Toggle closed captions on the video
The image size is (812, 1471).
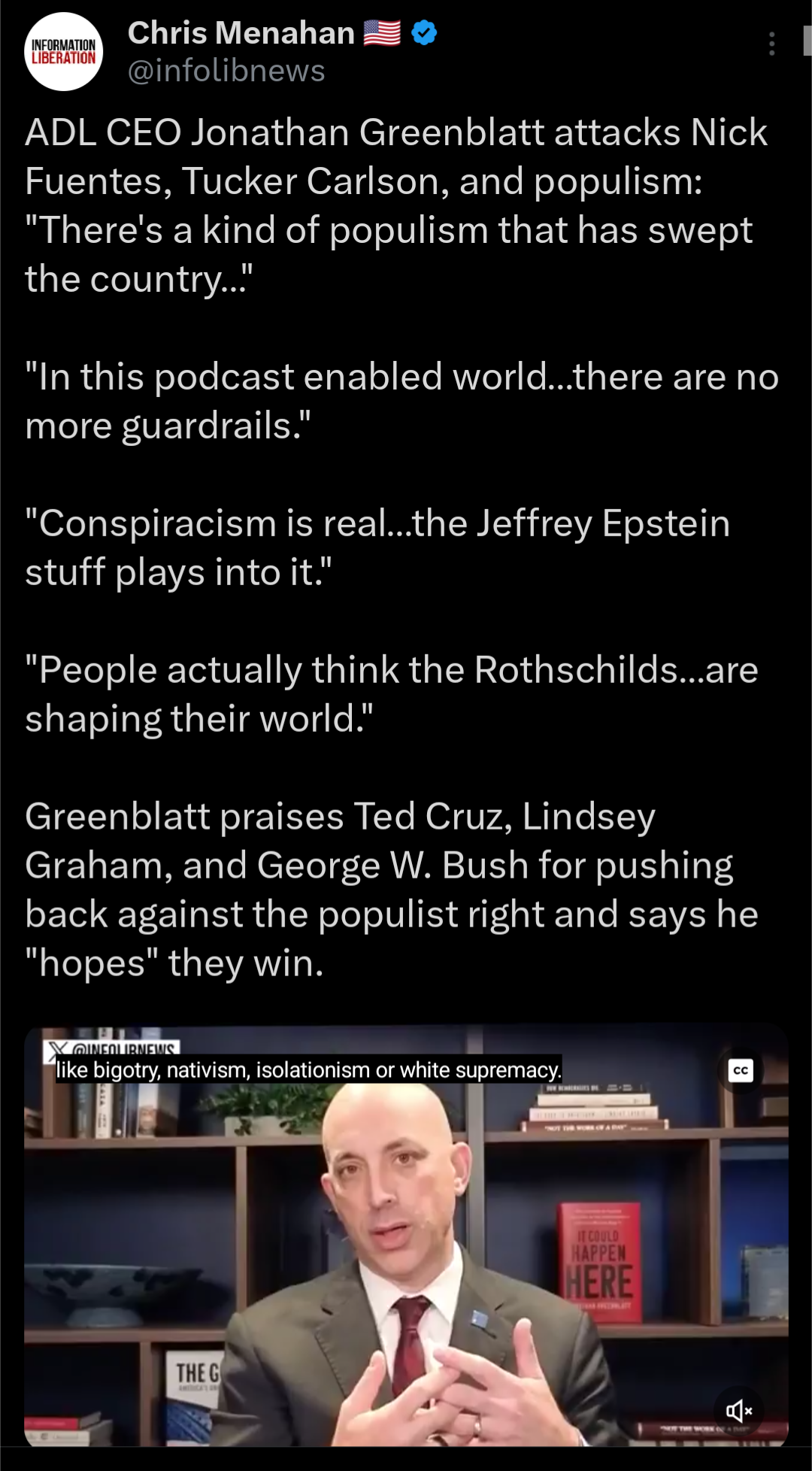tap(741, 1070)
